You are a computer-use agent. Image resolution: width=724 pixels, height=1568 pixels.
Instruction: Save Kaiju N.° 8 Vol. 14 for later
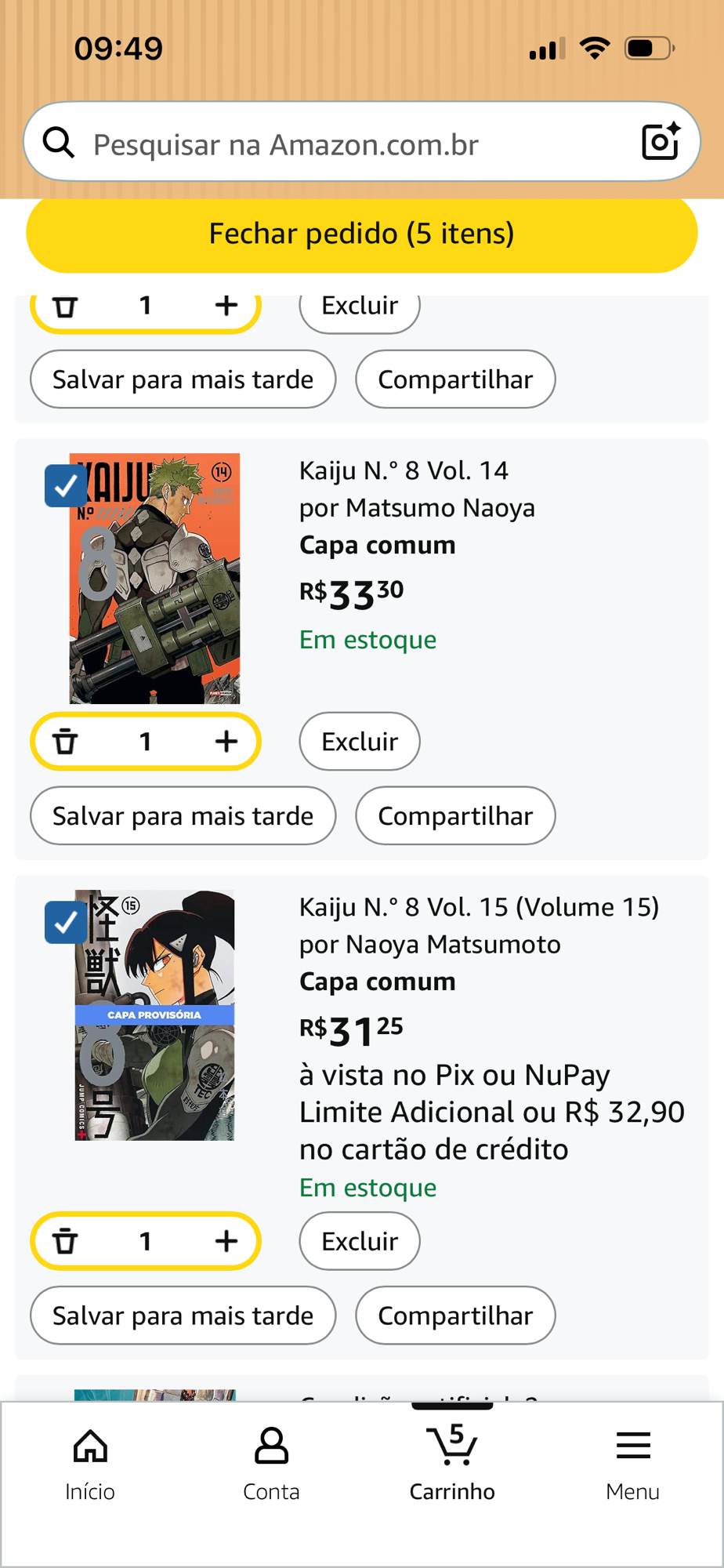(183, 816)
